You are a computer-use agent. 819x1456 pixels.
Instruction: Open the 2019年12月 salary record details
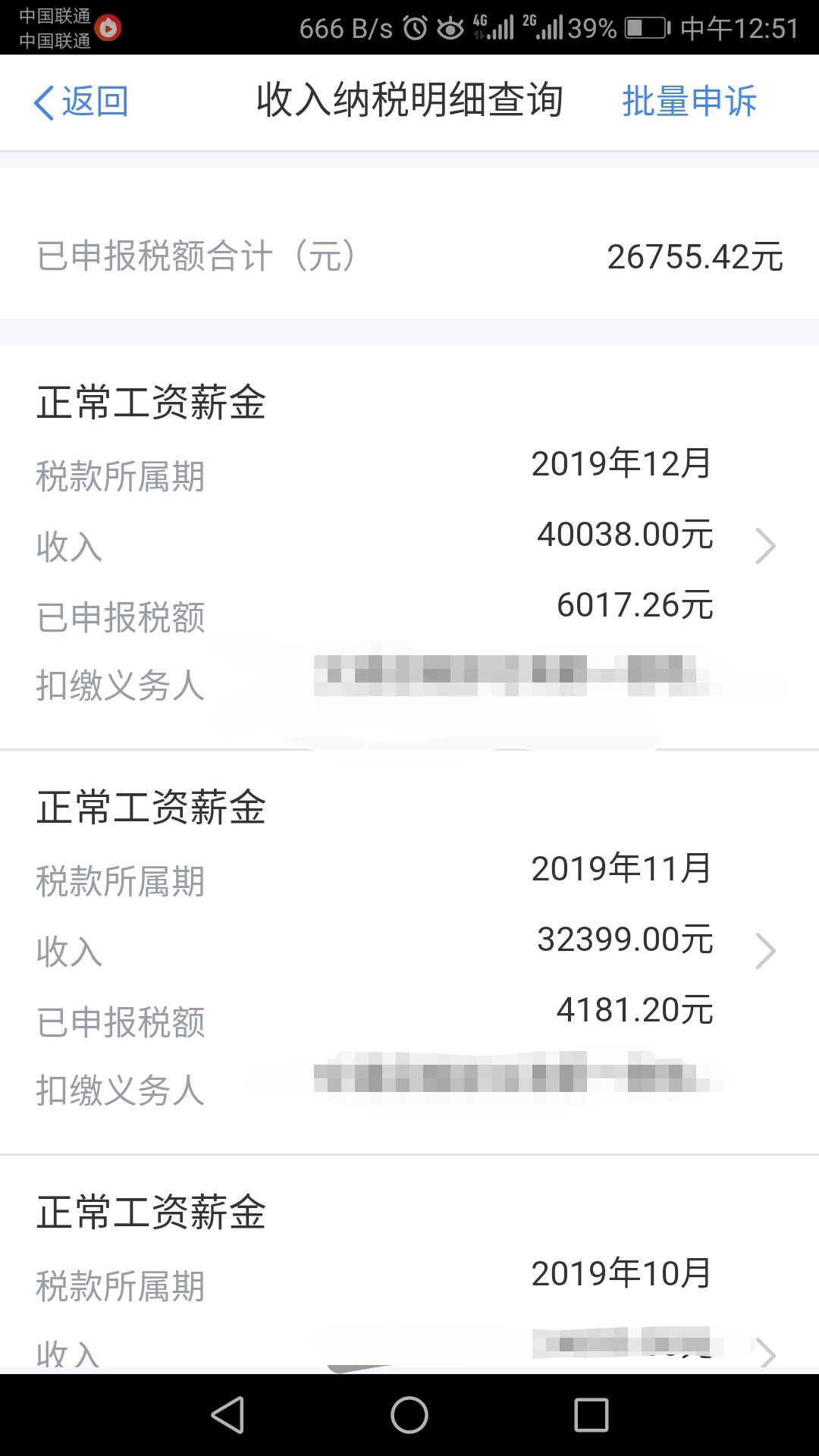pyautogui.click(x=409, y=548)
